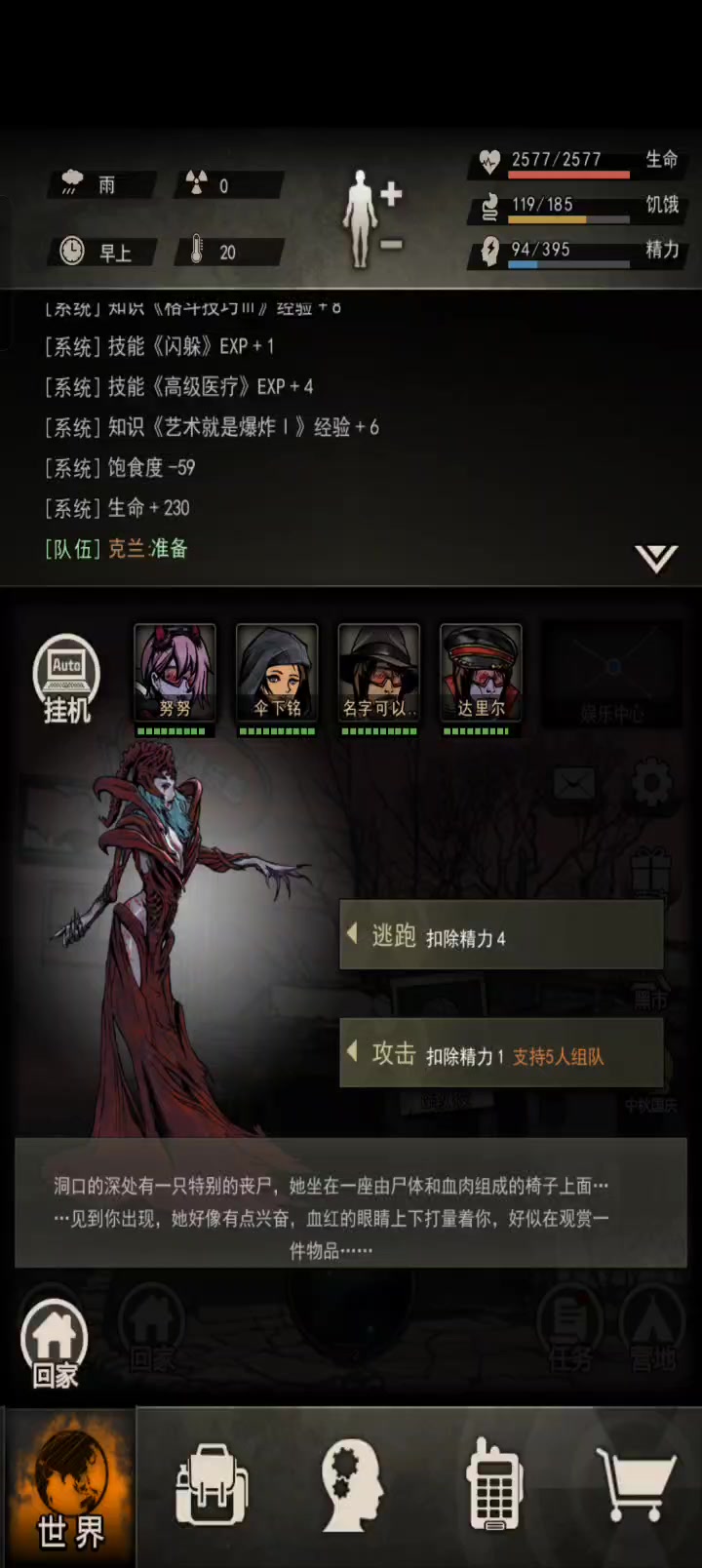The image size is (702, 1568).
Task: Tap the minus next to body figure
Action: (x=392, y=245)
